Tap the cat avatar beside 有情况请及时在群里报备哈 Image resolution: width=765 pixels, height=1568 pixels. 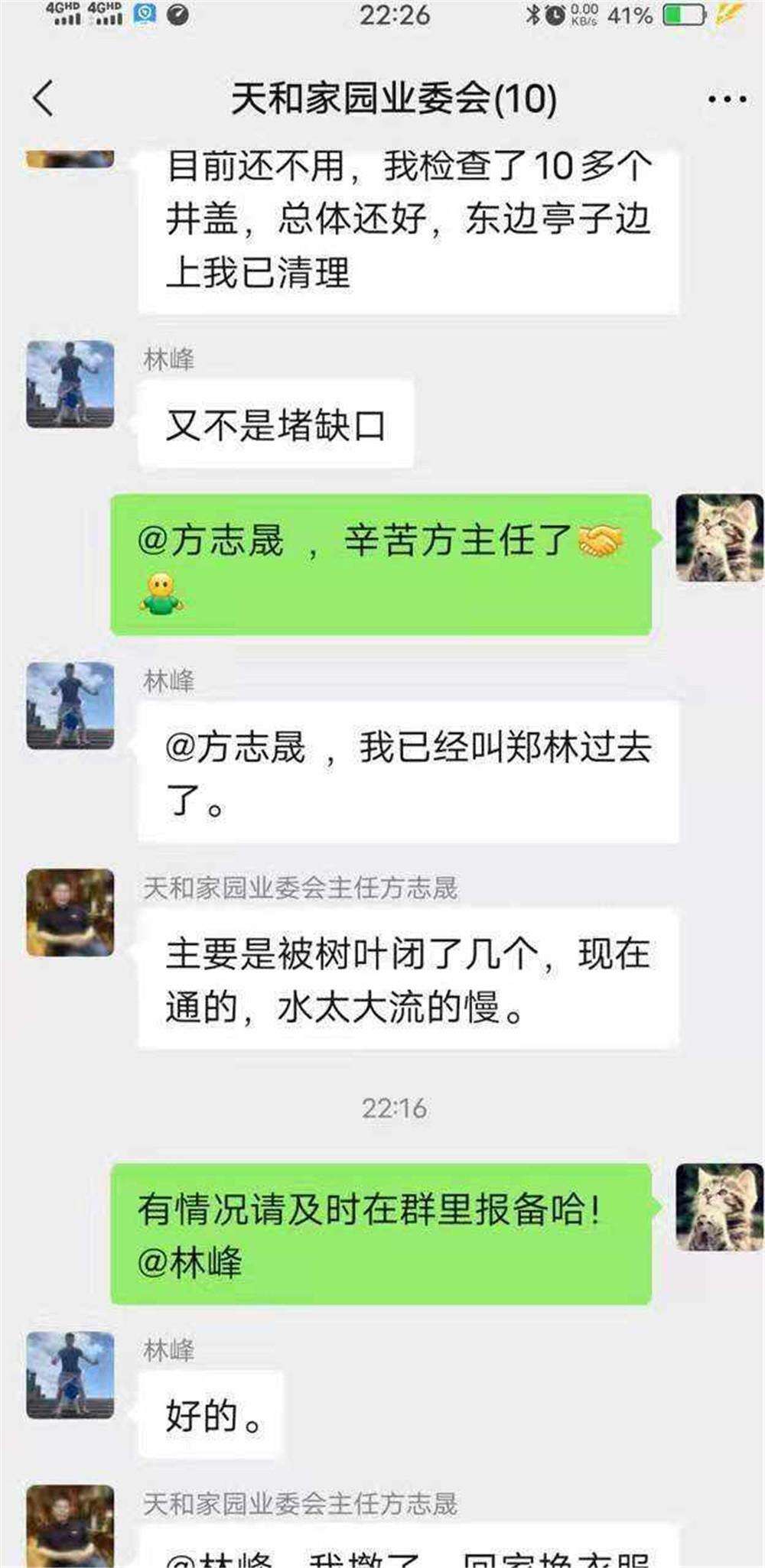719,1207
